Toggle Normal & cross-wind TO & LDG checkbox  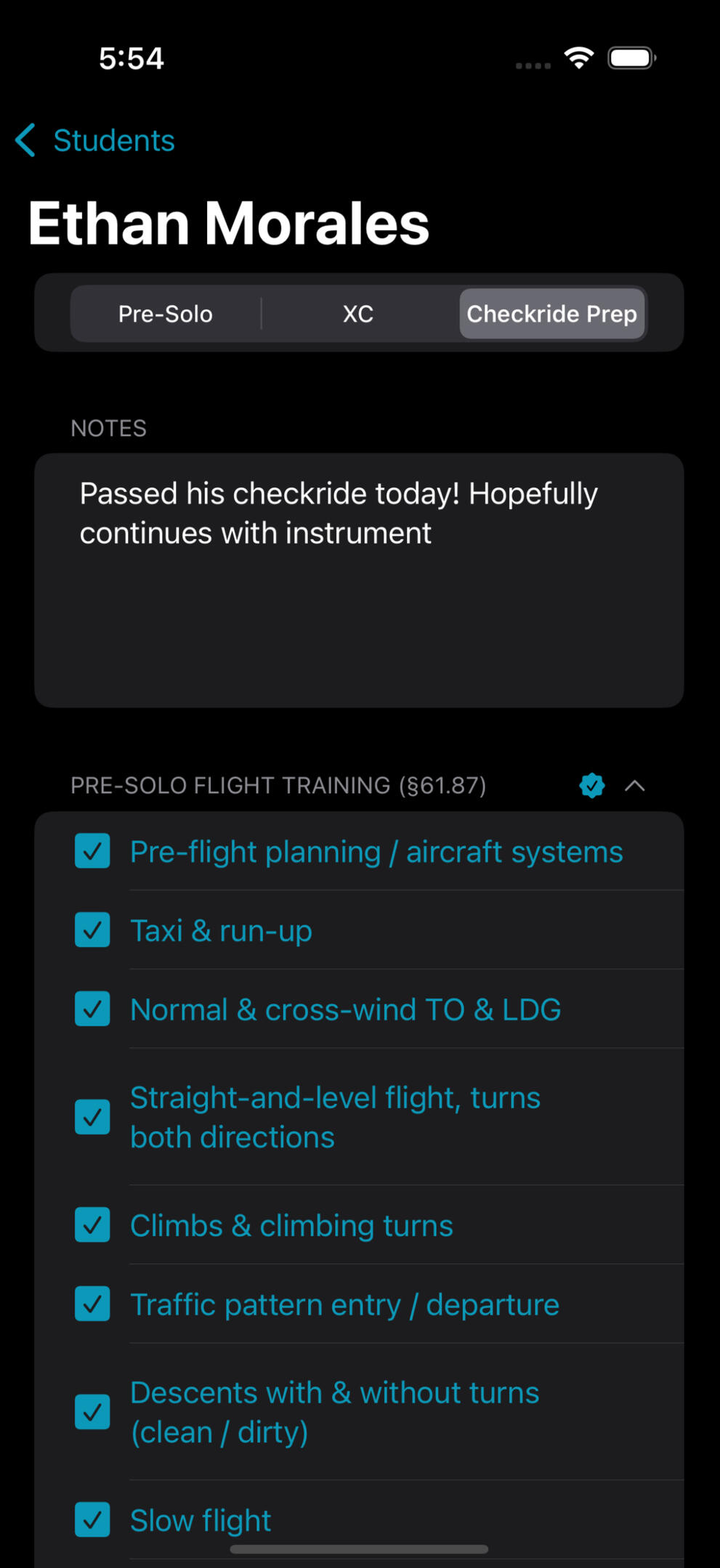pyautogui.click(x=92, y=1010)
